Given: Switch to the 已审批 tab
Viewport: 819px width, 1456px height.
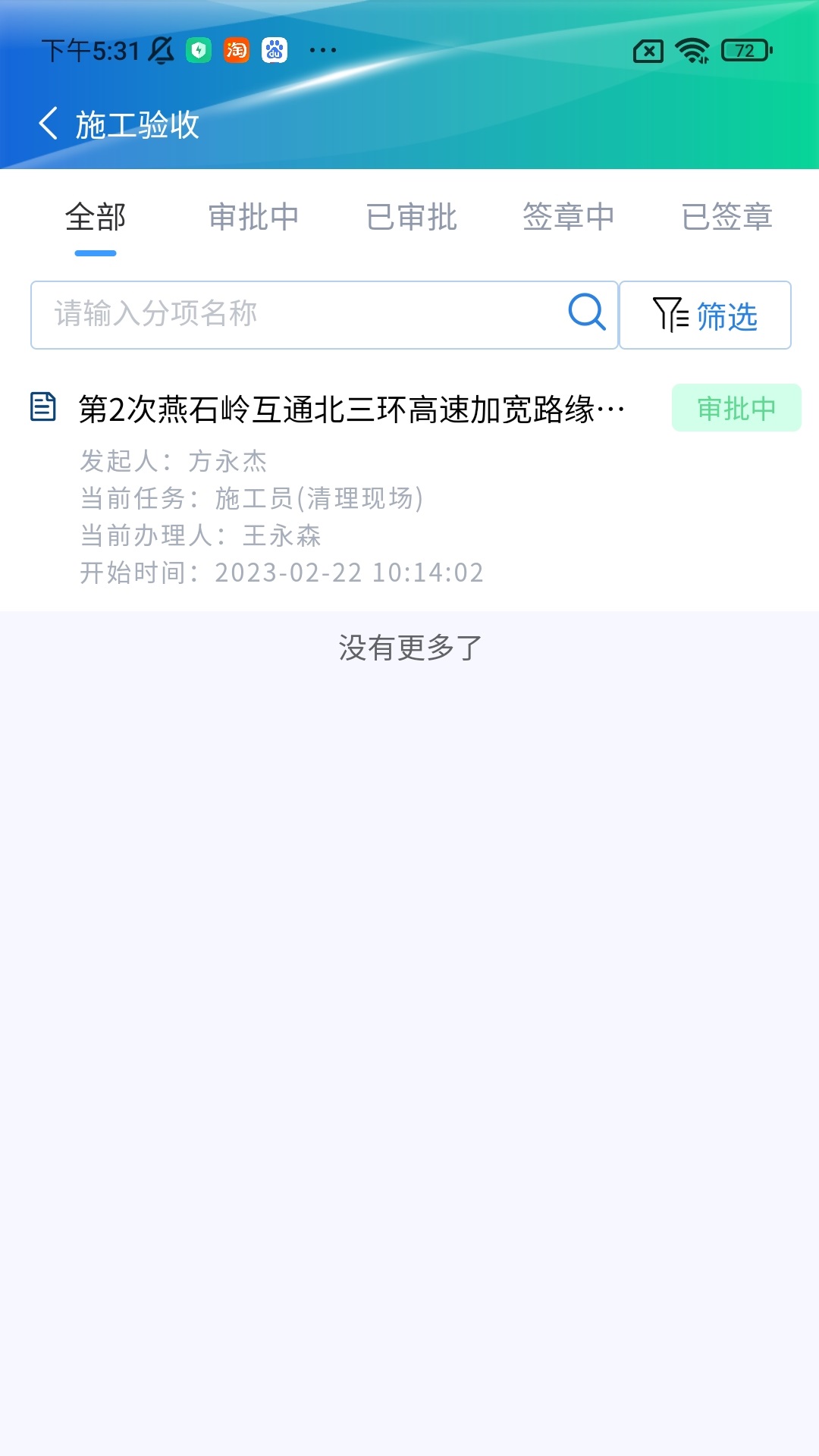Looking at the screenshot, I should coord(412,218).
